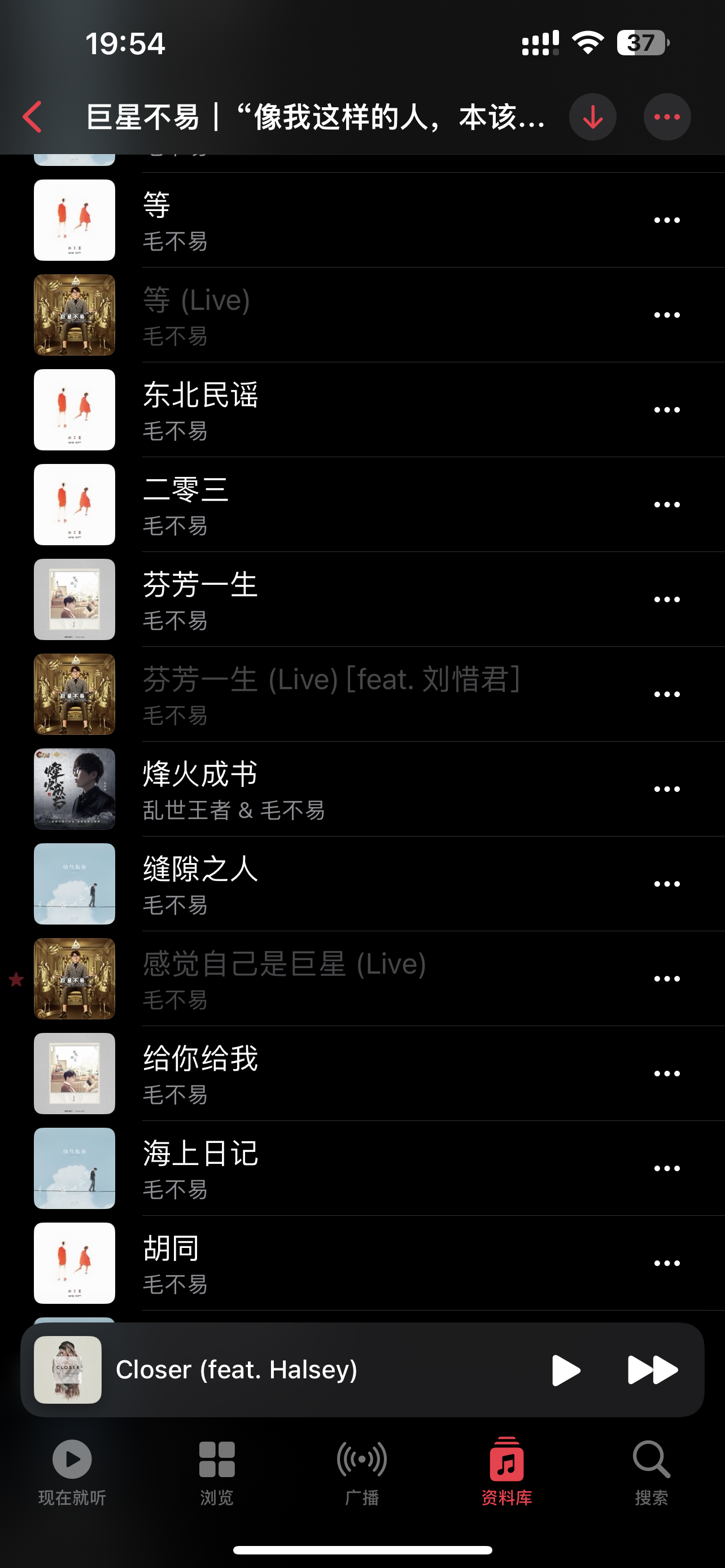
Task: Open more options for 缝隙之人
Action: 667,884
